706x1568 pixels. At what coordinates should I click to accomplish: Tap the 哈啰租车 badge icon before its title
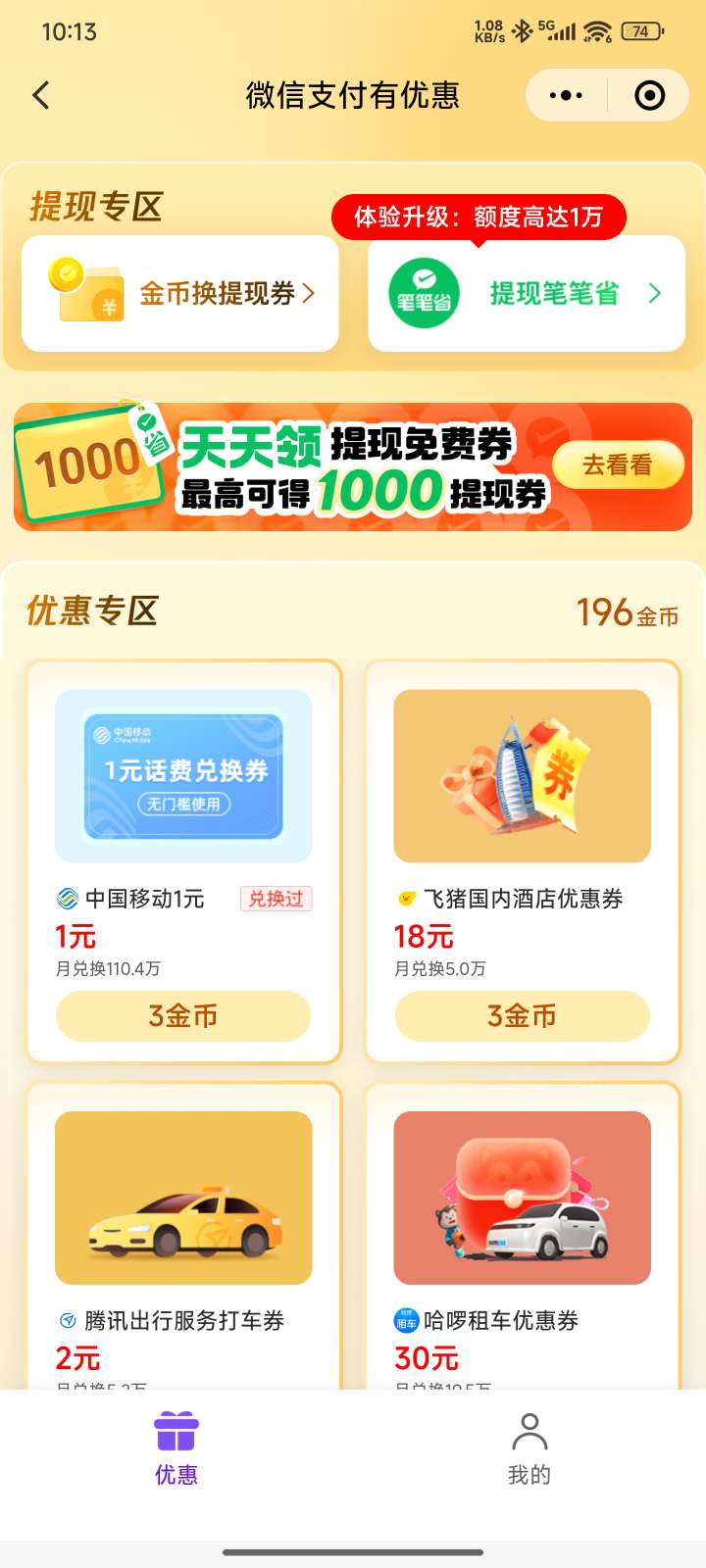[x=405, y=1320]
